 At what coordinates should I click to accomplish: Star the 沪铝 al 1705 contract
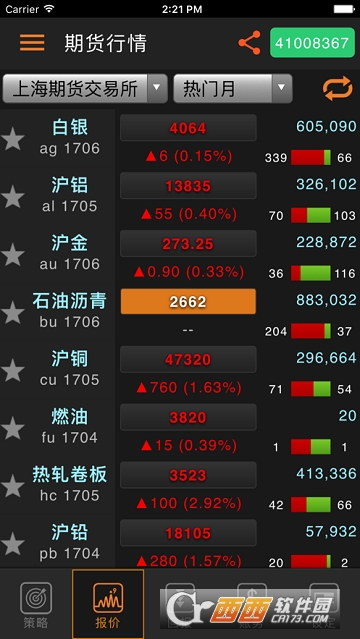tap(13, 196)
